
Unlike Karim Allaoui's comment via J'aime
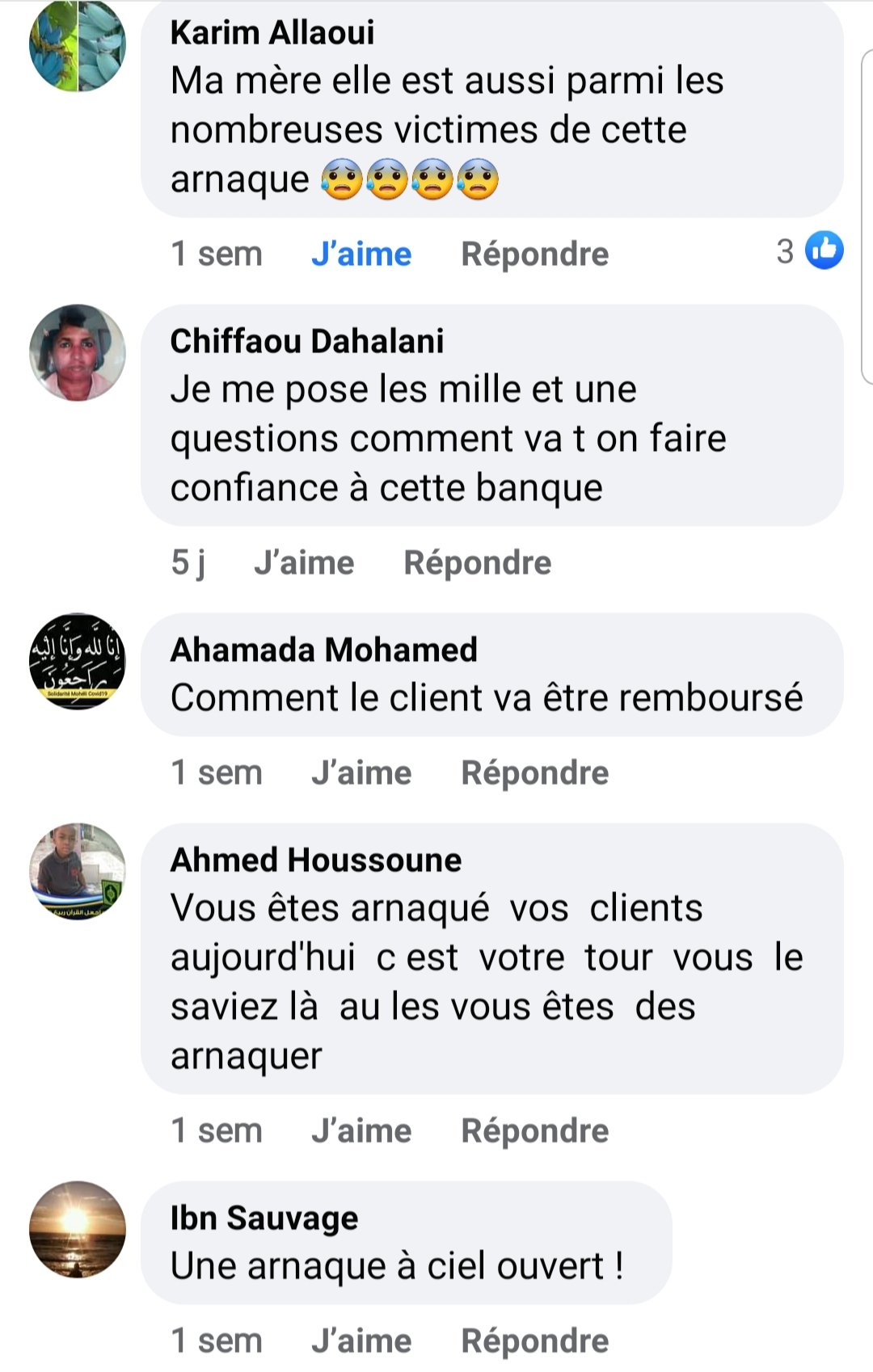point(361,254)
